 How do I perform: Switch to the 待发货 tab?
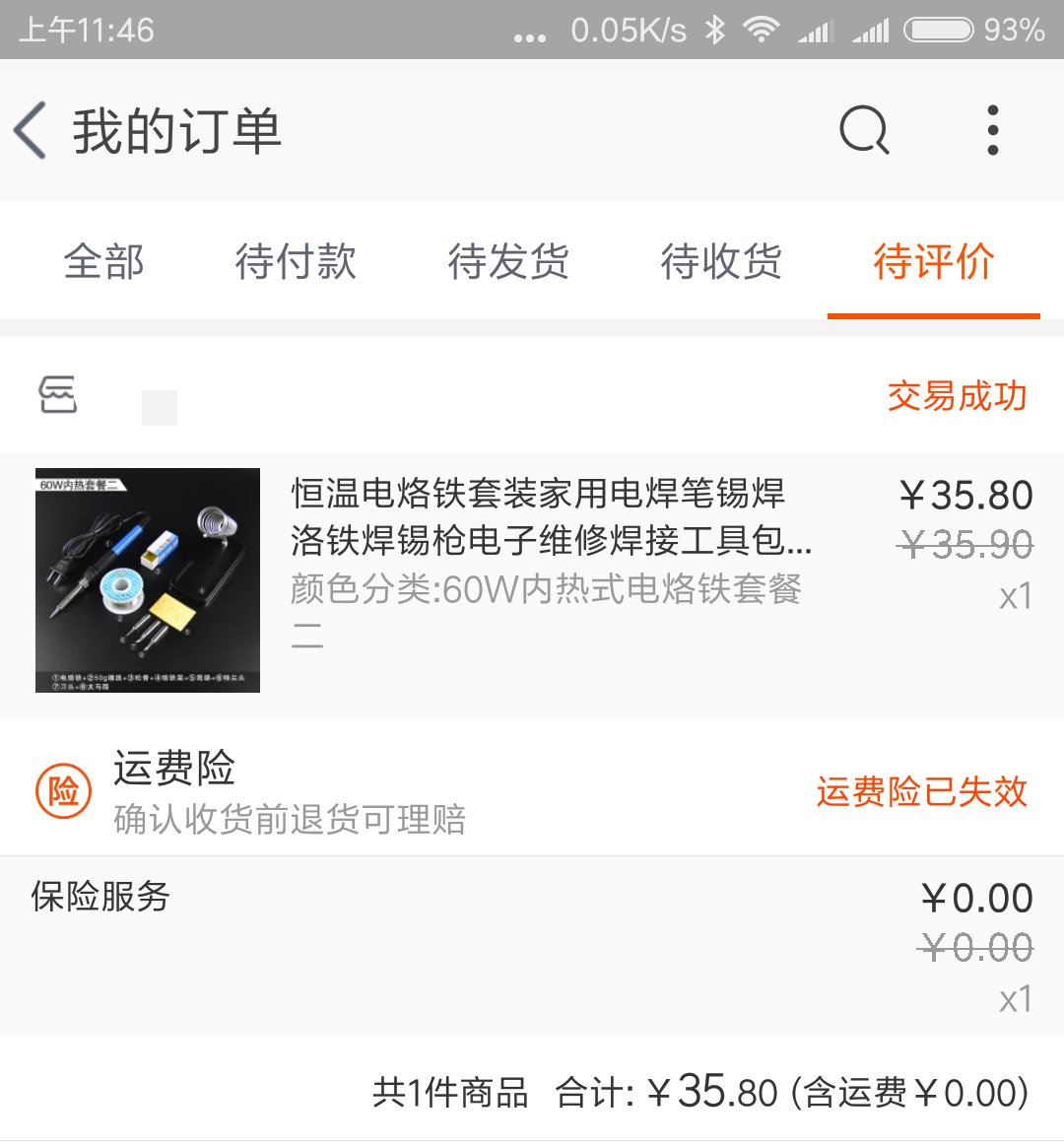(508, 262)
